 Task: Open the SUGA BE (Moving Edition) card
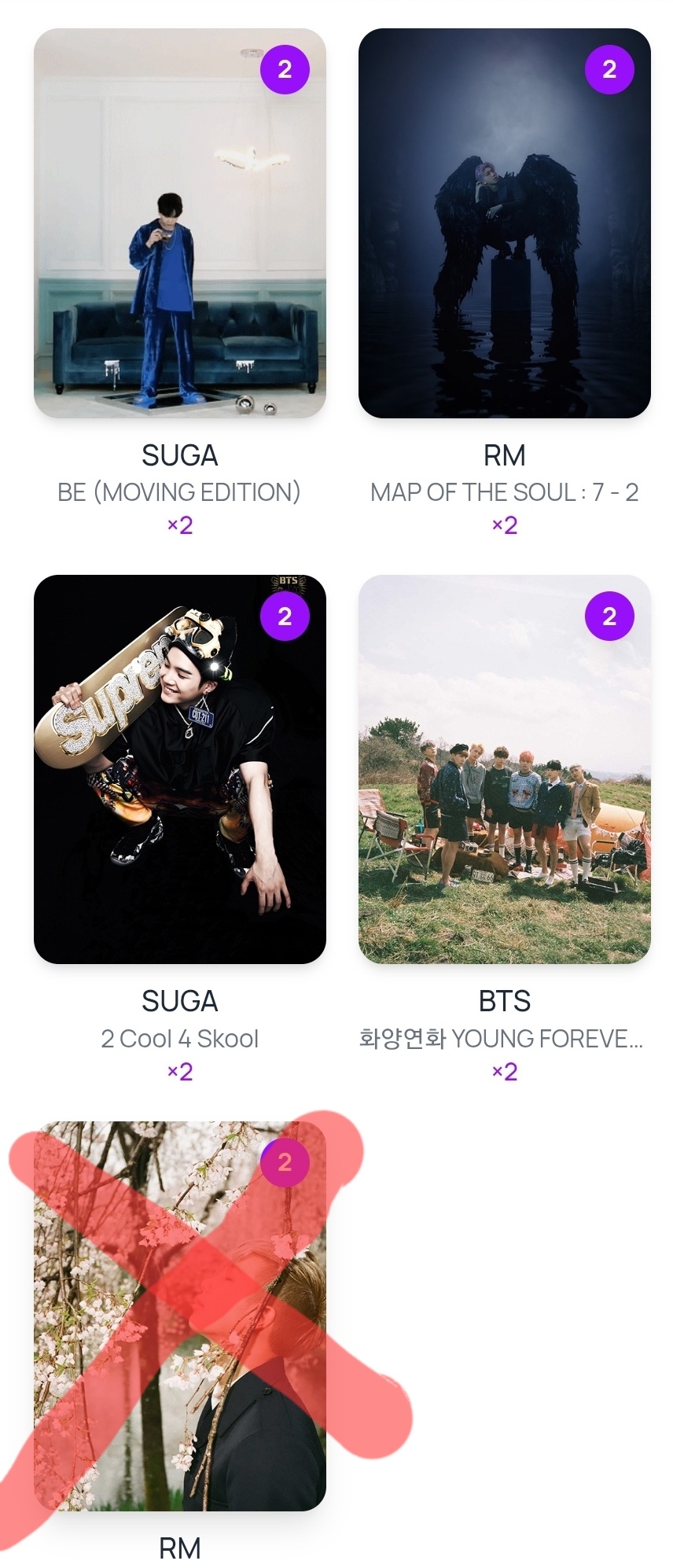(179, 223)
